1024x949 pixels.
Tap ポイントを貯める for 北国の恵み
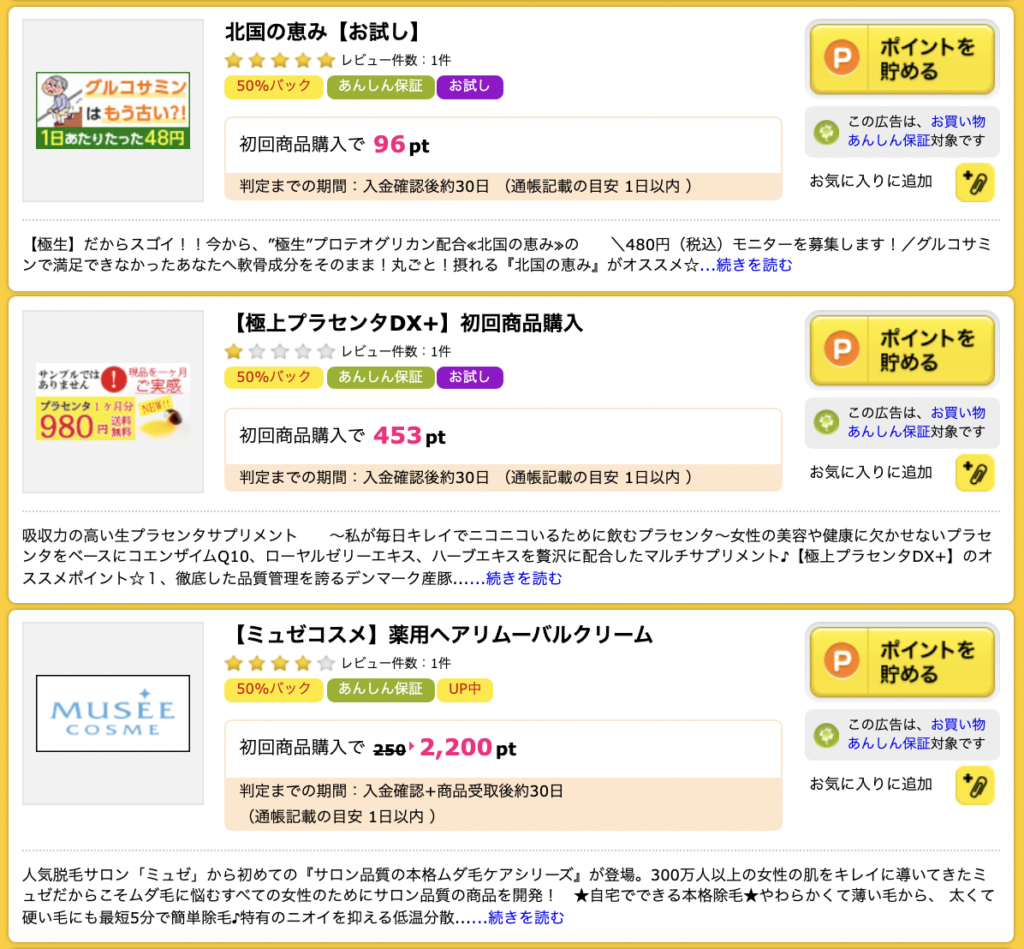[x=902, y=60]
